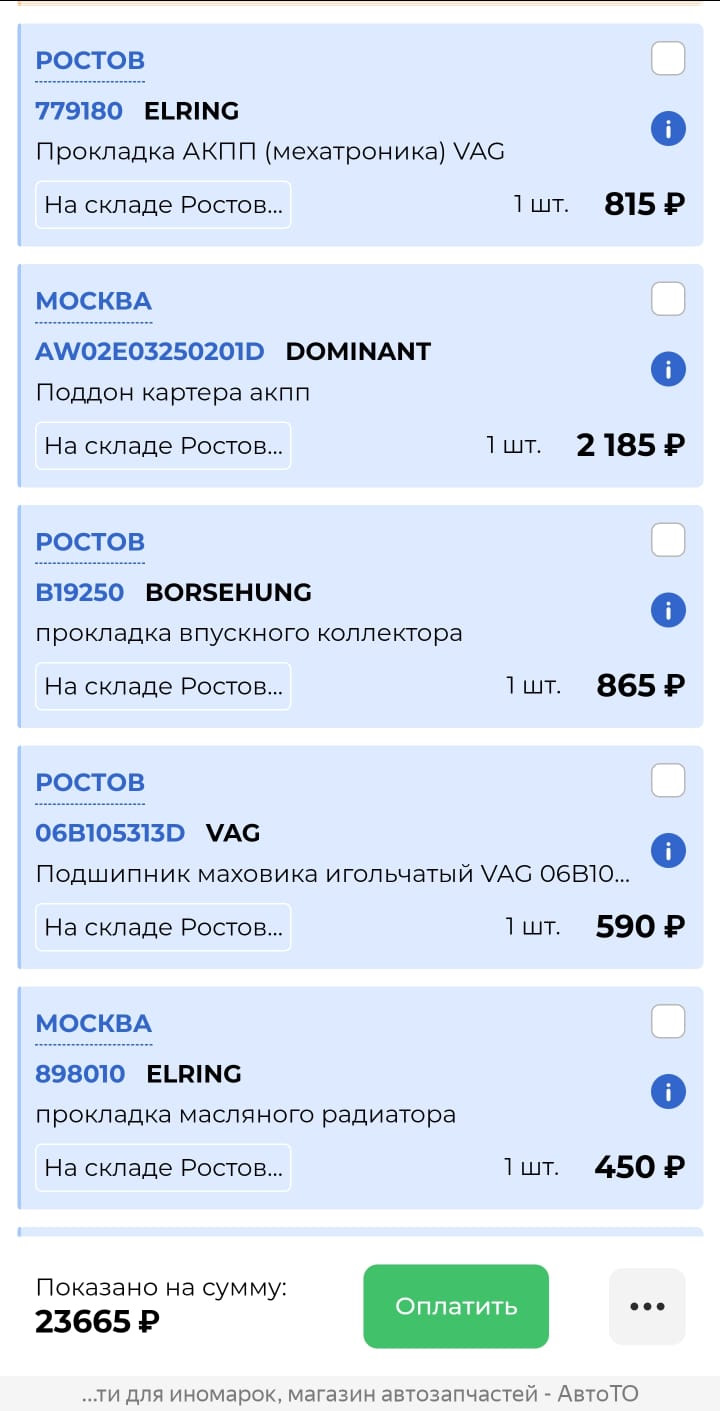Viewport: 720px width, 1411px height.
Task: Open info icon for ELRING radiator gasket
Action: (x=668, y=1091)
